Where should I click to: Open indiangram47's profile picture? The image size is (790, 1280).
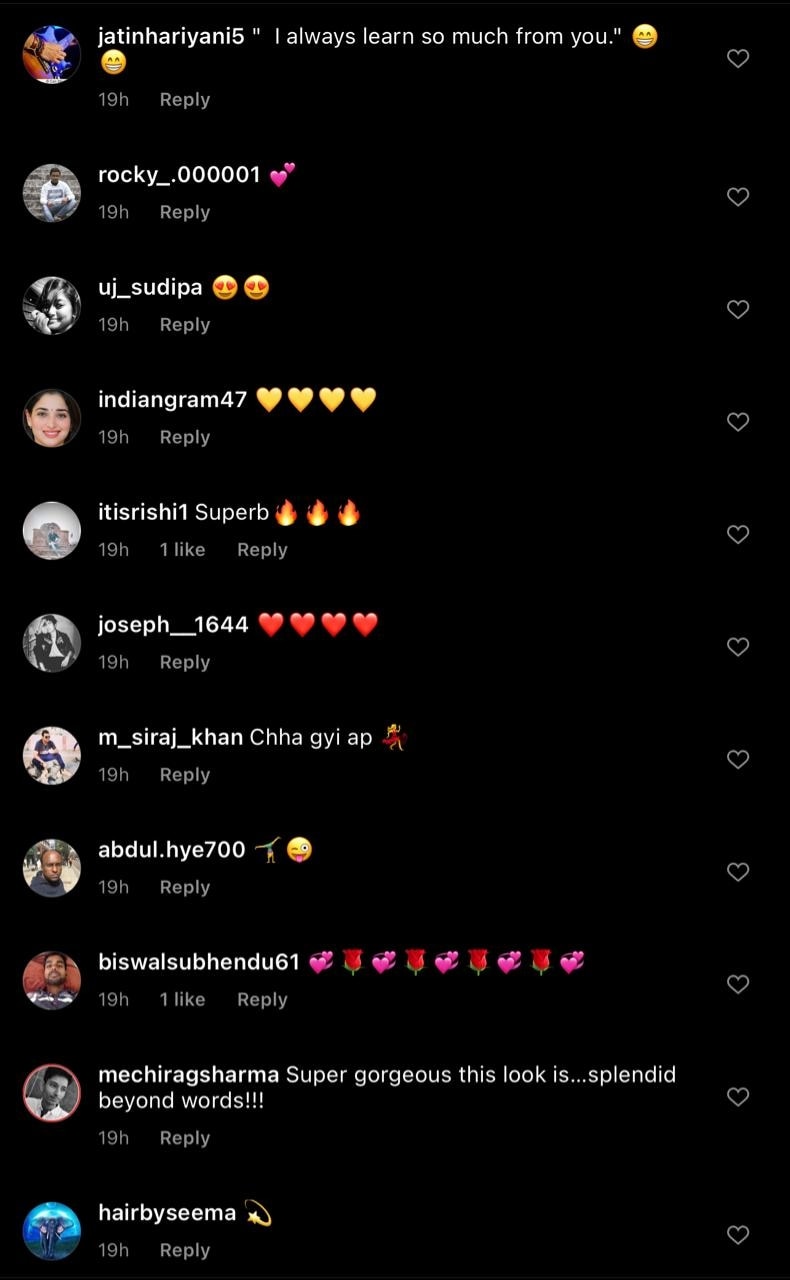(x=52, y=418)
